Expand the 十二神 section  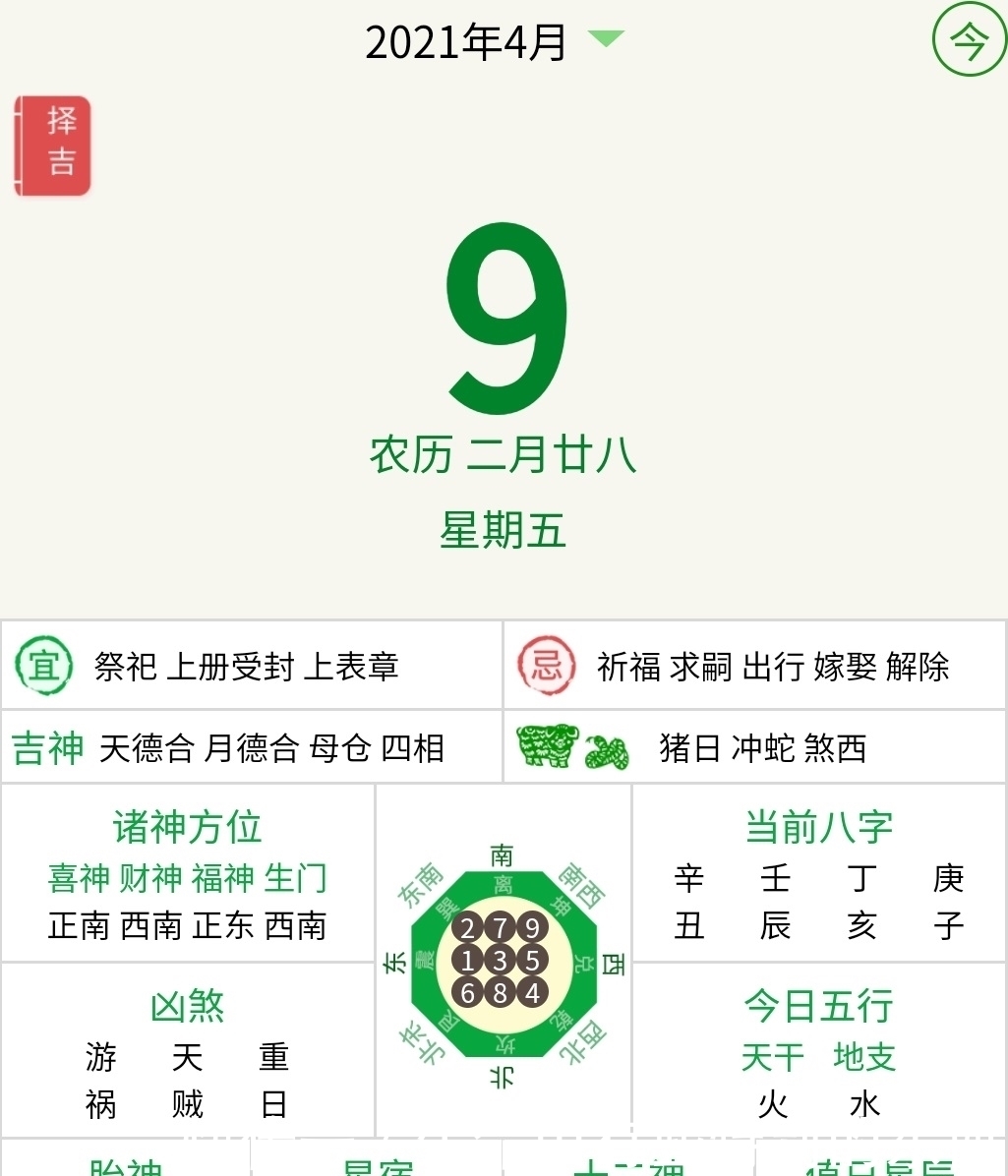pyautogui.click(x=629, y=1168)
